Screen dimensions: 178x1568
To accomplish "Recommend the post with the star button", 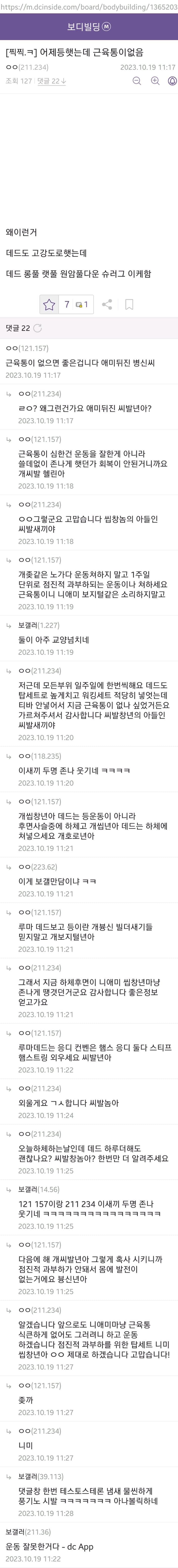I will pos(49,304).
